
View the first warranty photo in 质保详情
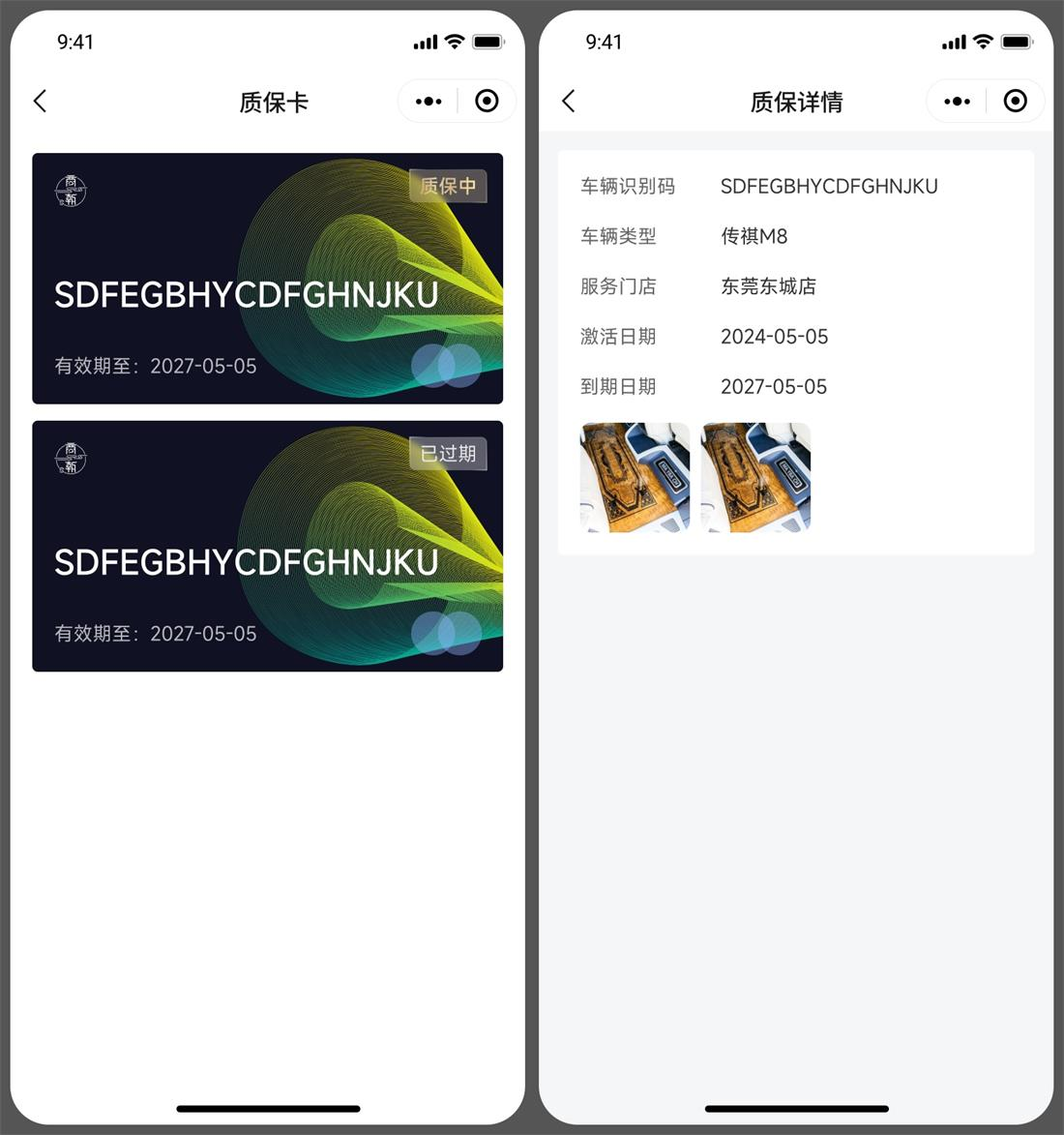635,477
